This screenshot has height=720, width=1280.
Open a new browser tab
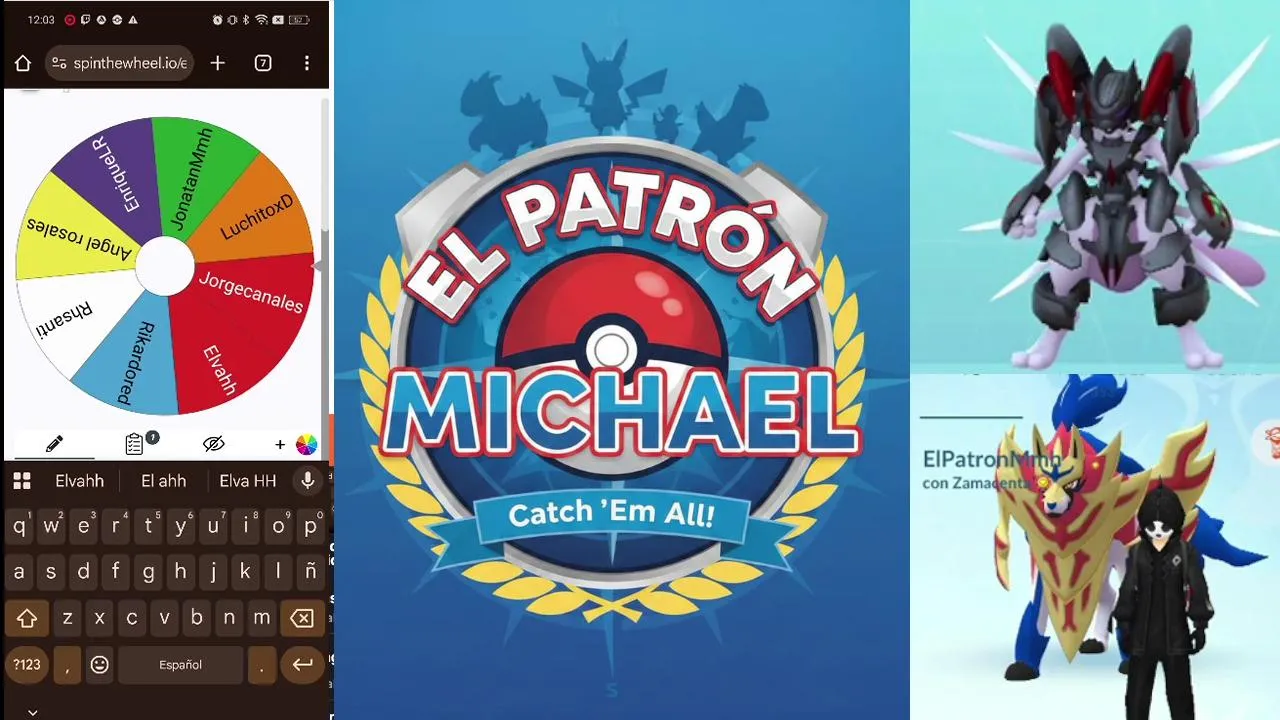(x=217, y=63)
